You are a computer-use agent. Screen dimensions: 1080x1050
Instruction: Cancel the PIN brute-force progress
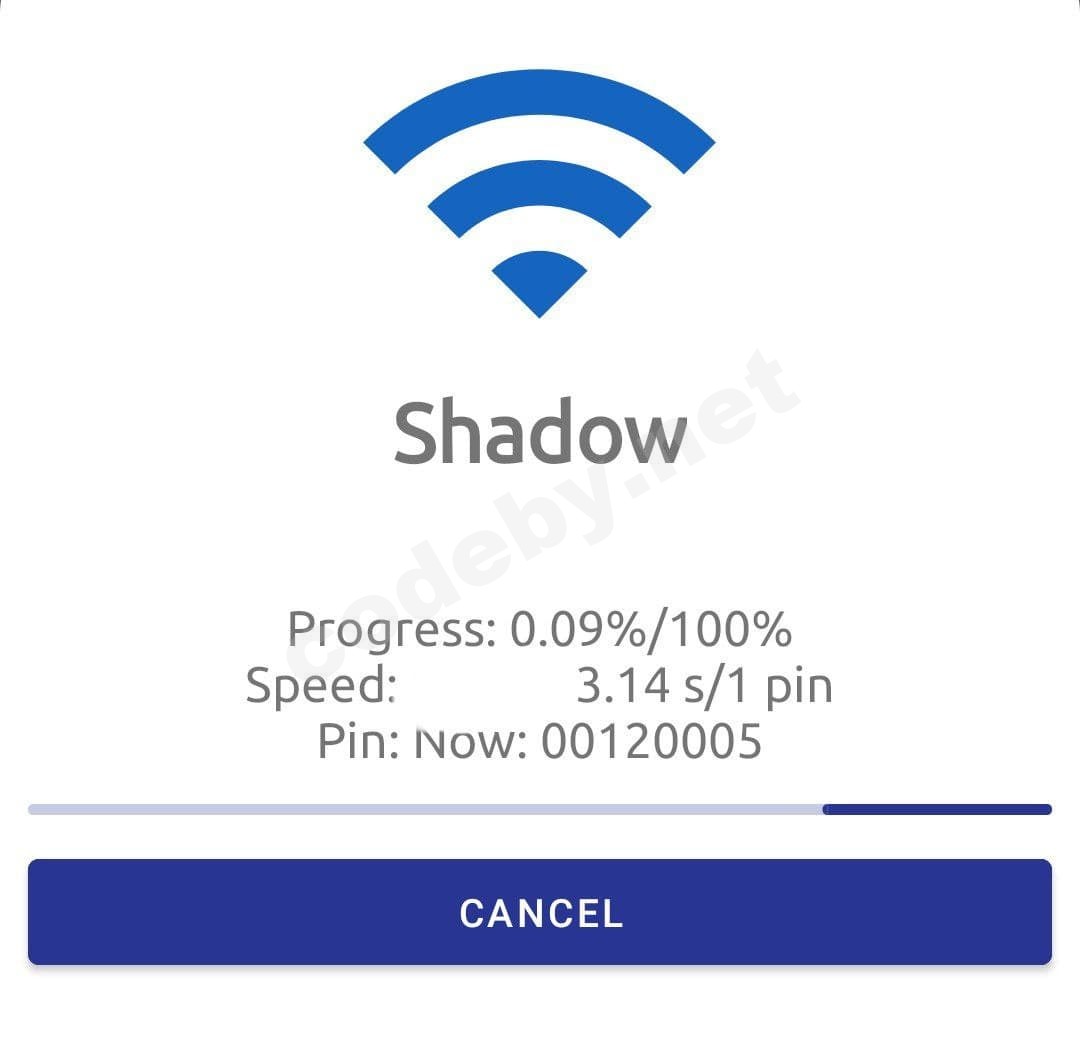pos(540,912)
